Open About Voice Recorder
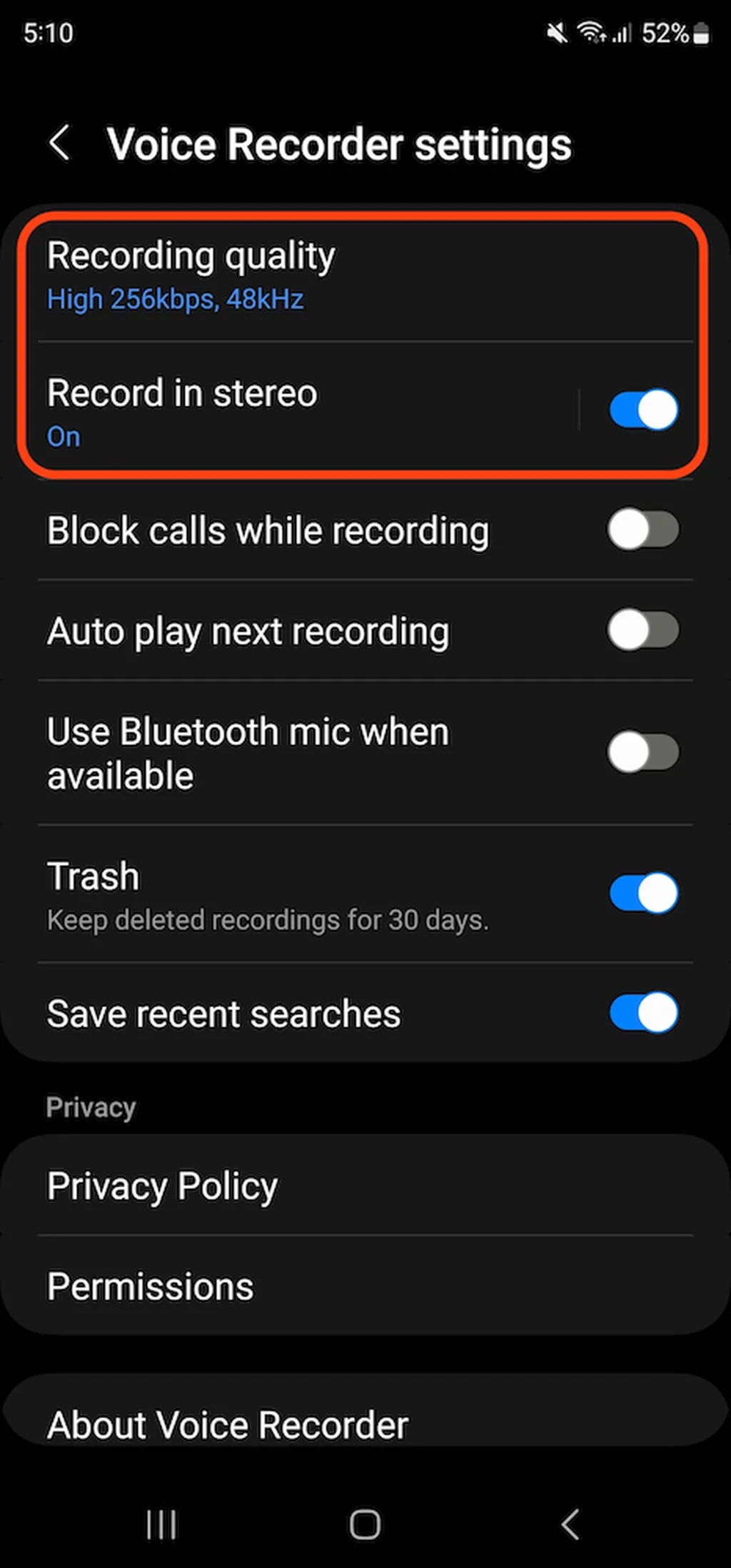 (x=228, y=1425)
